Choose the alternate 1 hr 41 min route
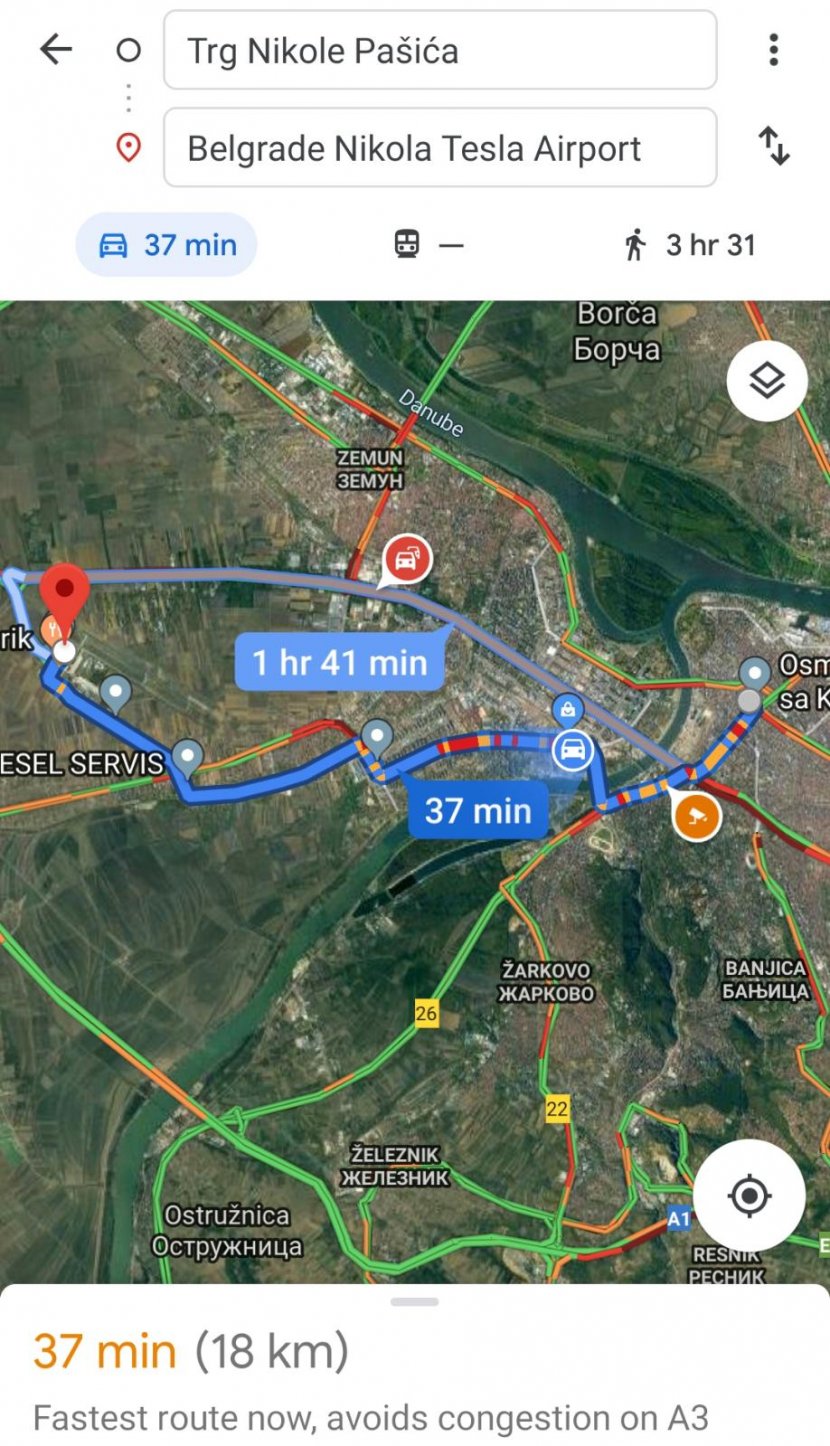830x1446 pixels. coord(340,662)
